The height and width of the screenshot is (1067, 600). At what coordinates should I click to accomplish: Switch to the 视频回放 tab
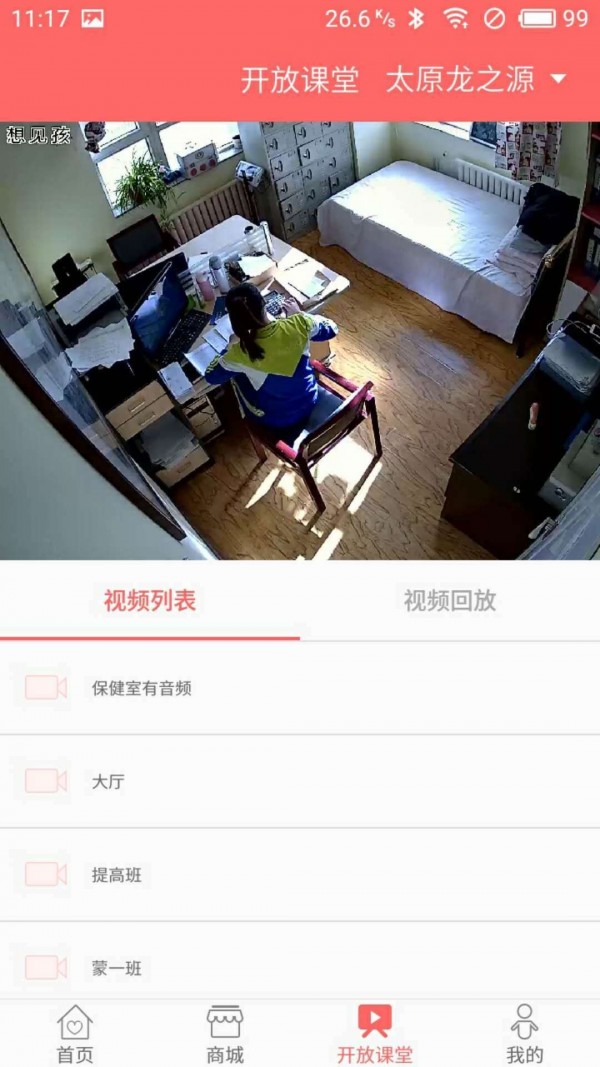click(x=450, y=601)
